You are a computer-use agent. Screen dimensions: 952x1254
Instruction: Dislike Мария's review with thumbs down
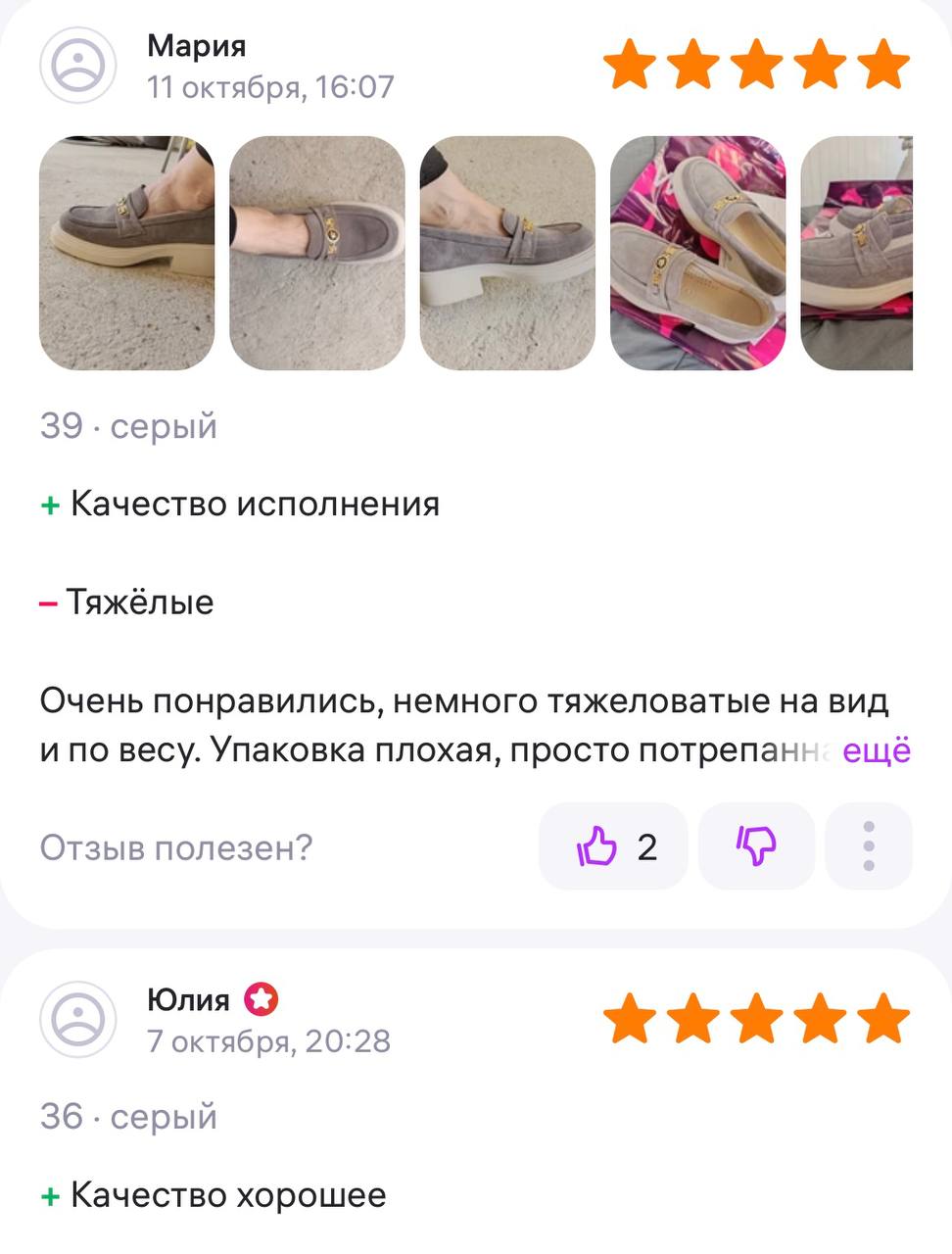pyautogui.click(x=756, y=846)
